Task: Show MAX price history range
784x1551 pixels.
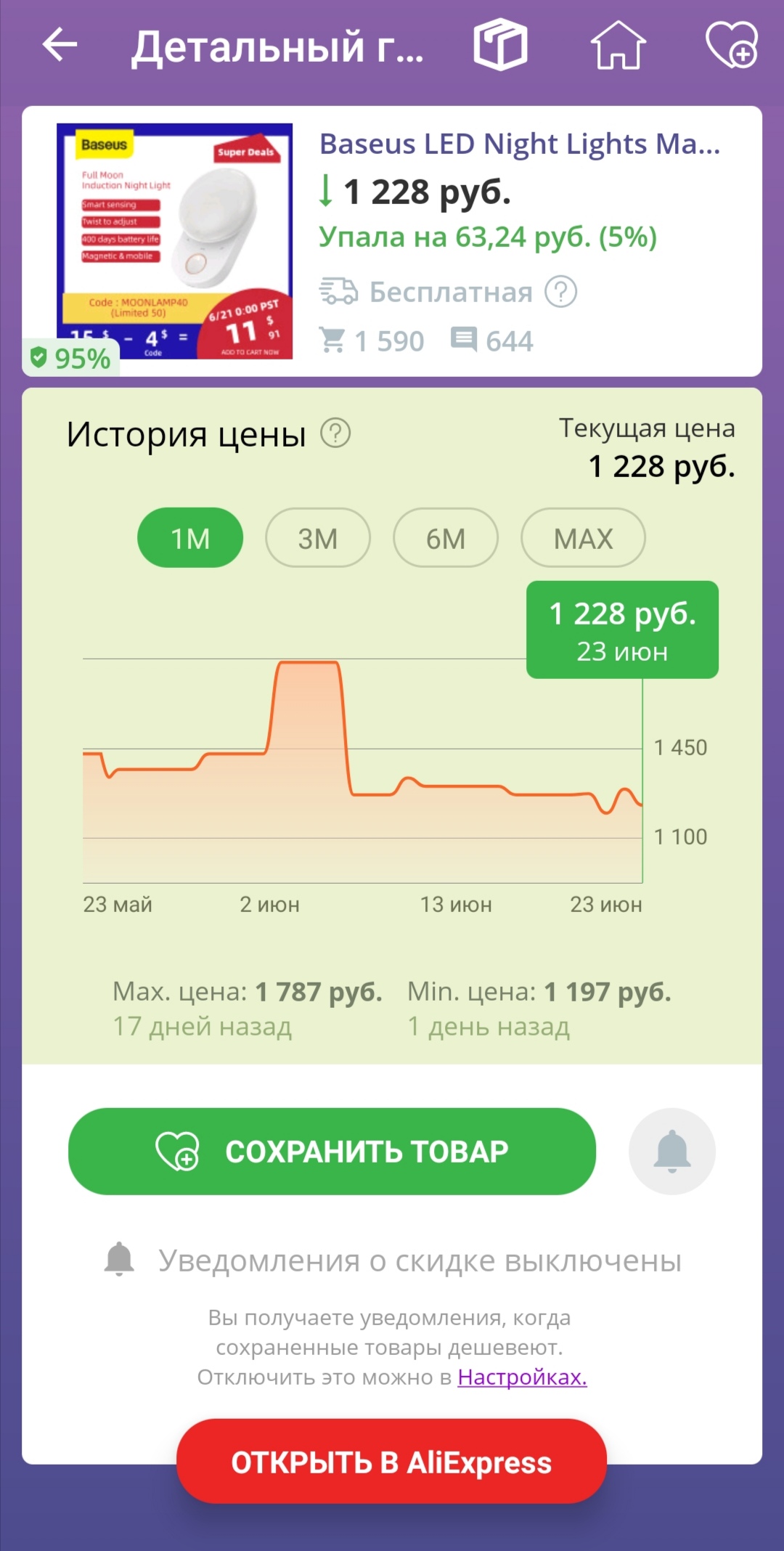Action: tap(583, 538)
